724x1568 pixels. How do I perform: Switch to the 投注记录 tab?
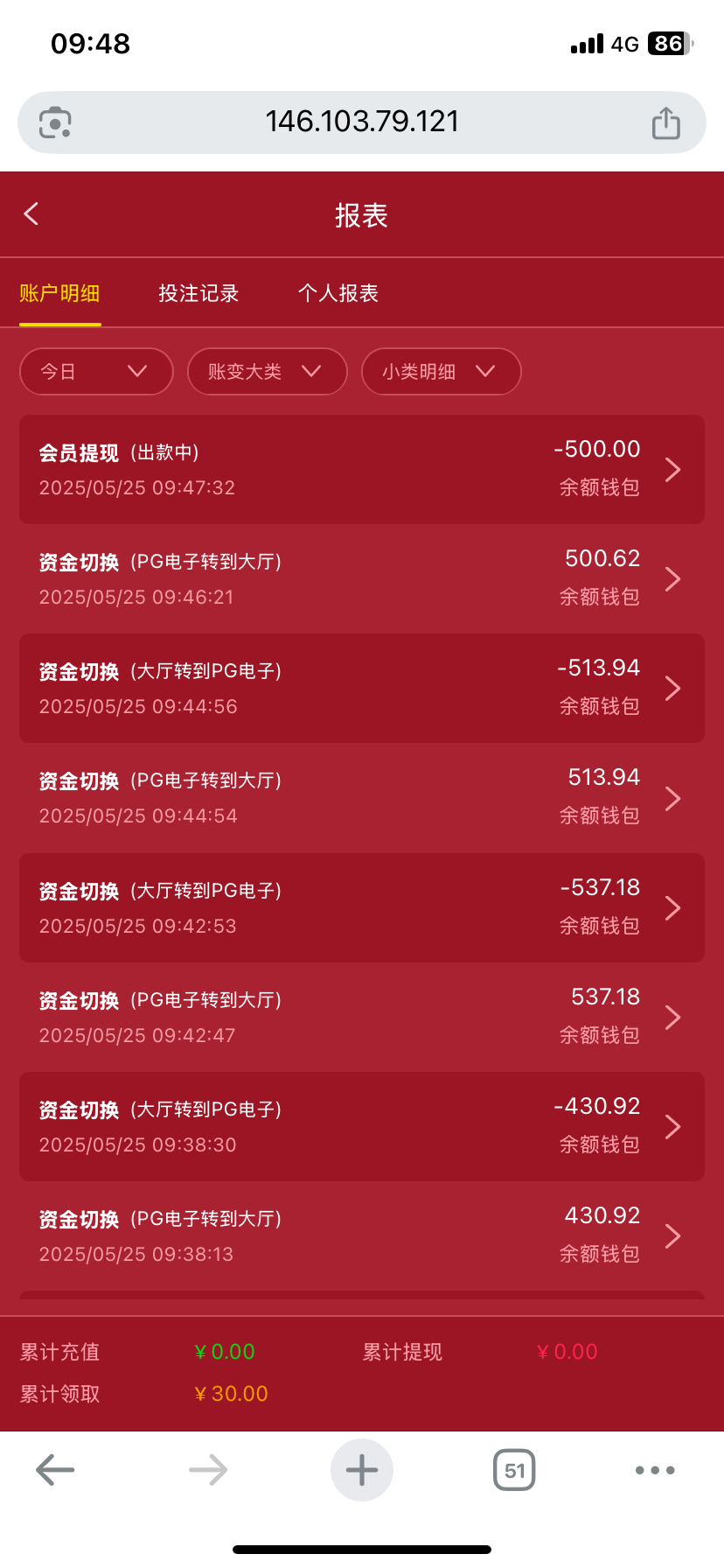pos(198,293)
